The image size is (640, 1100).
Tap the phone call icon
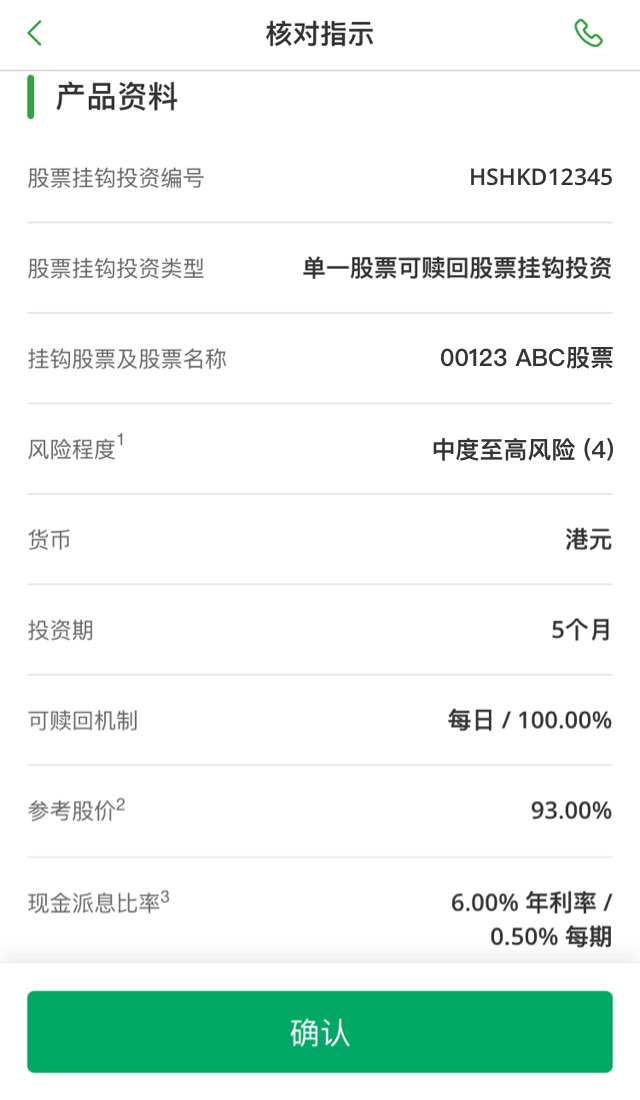tap(588, 33)
